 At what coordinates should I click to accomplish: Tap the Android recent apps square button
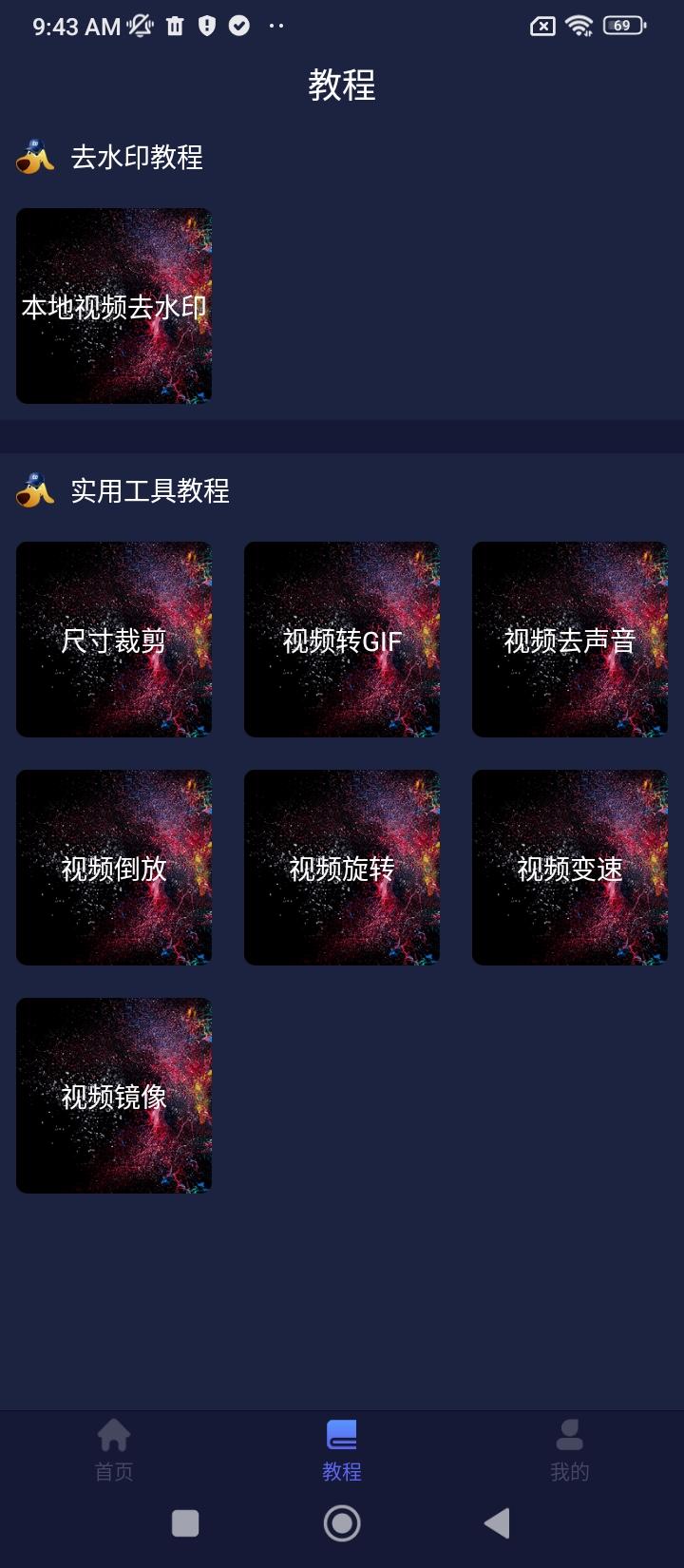(184, 1523)
